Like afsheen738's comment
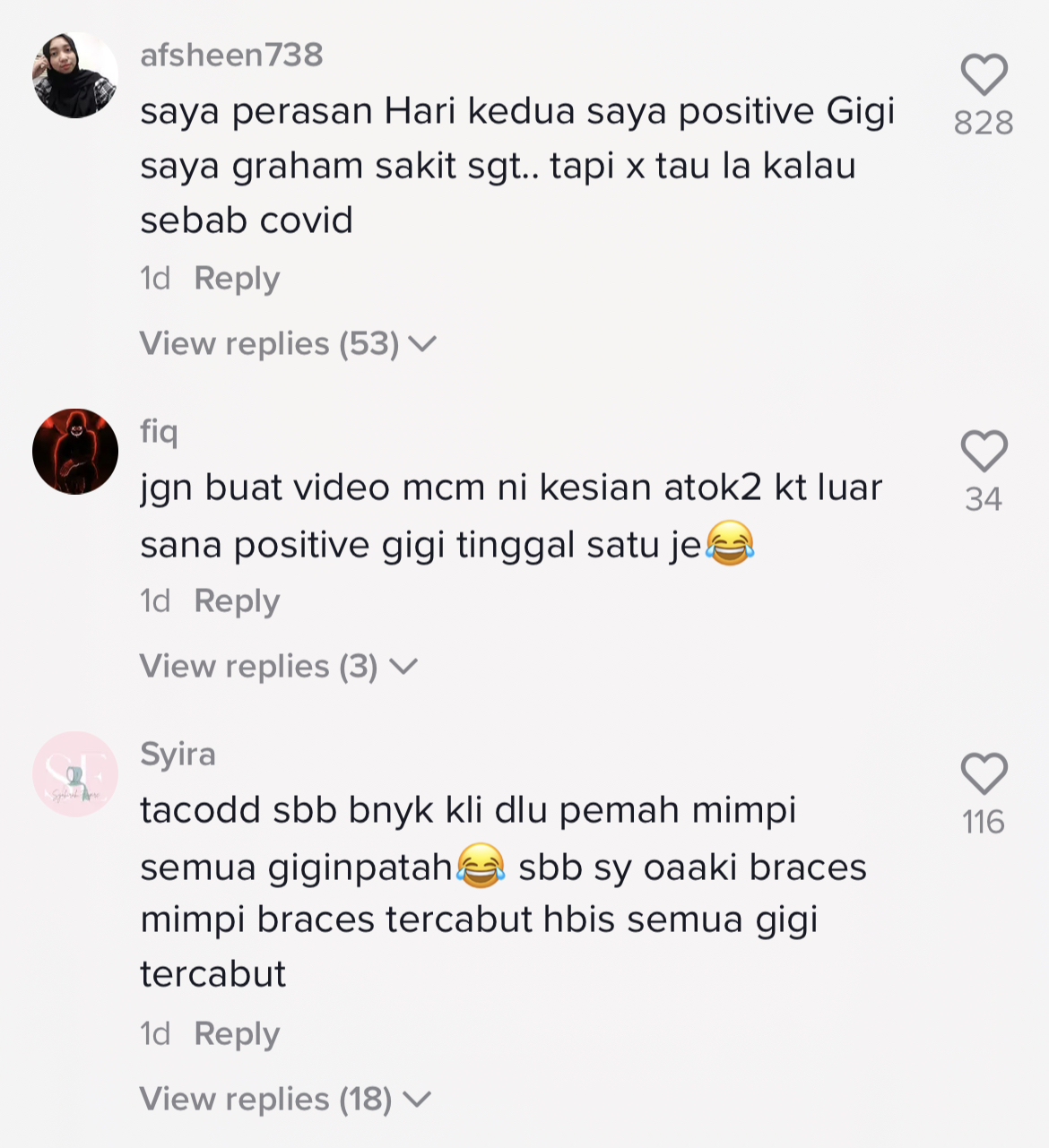1049x1148 pixels. coord(984,75)
